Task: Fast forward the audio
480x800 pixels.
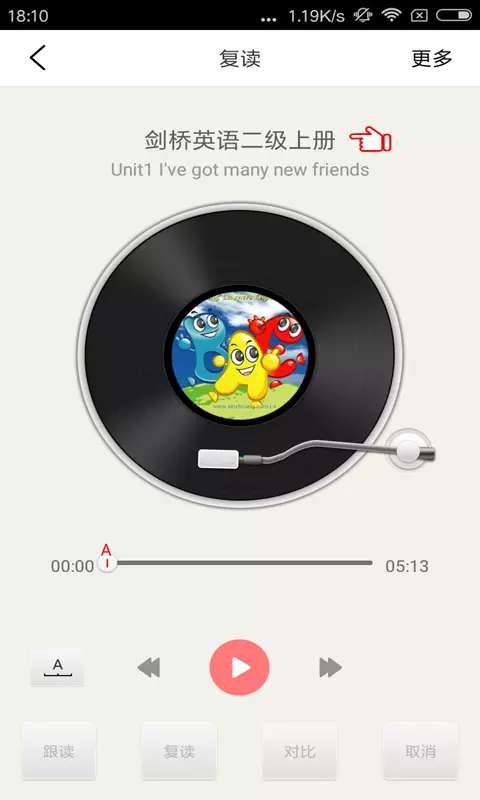Action: 330,667
